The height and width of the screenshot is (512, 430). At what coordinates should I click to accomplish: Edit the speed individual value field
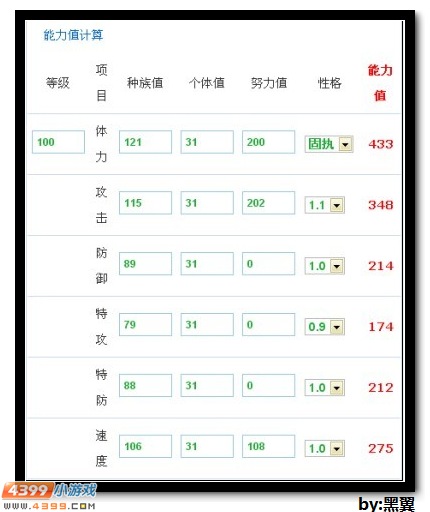[207, 446]
